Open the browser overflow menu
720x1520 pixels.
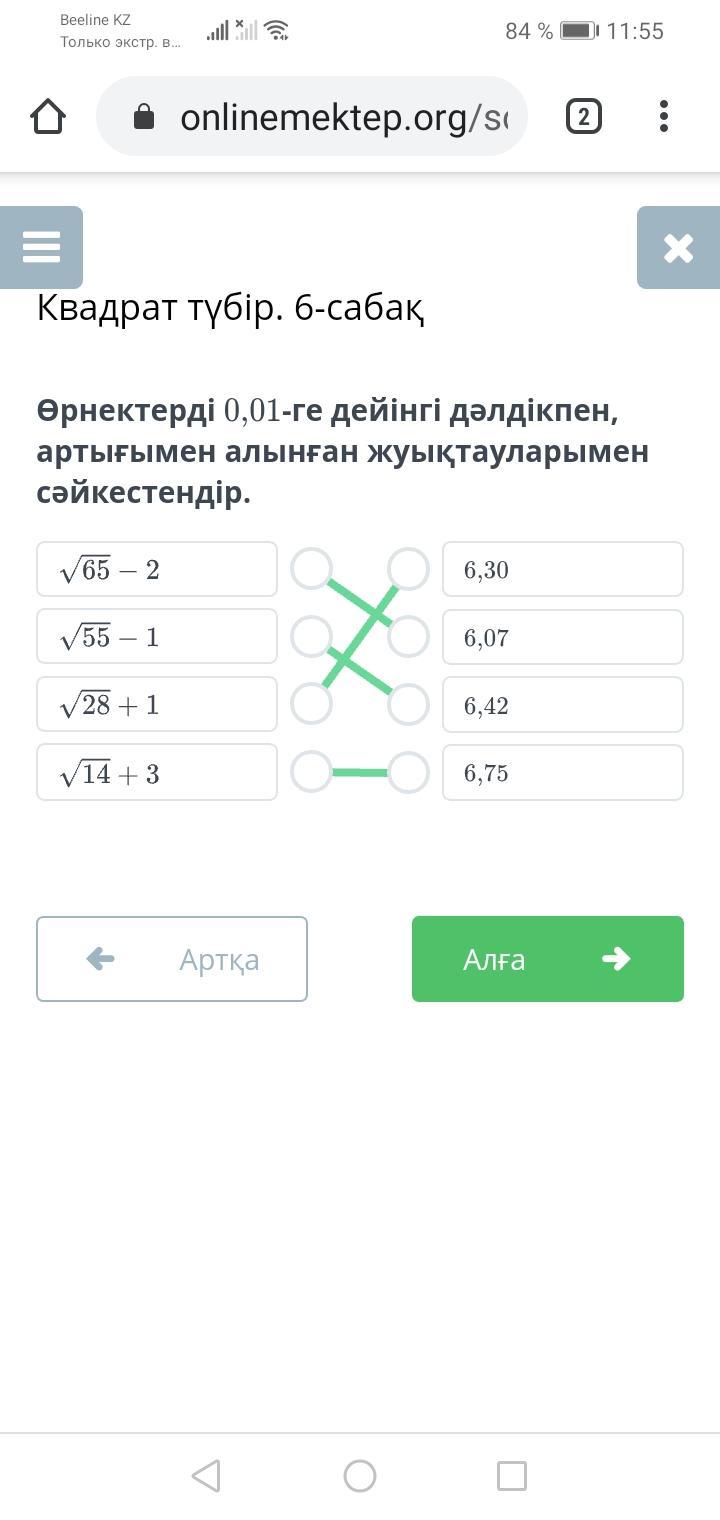[x=664, y=117]
